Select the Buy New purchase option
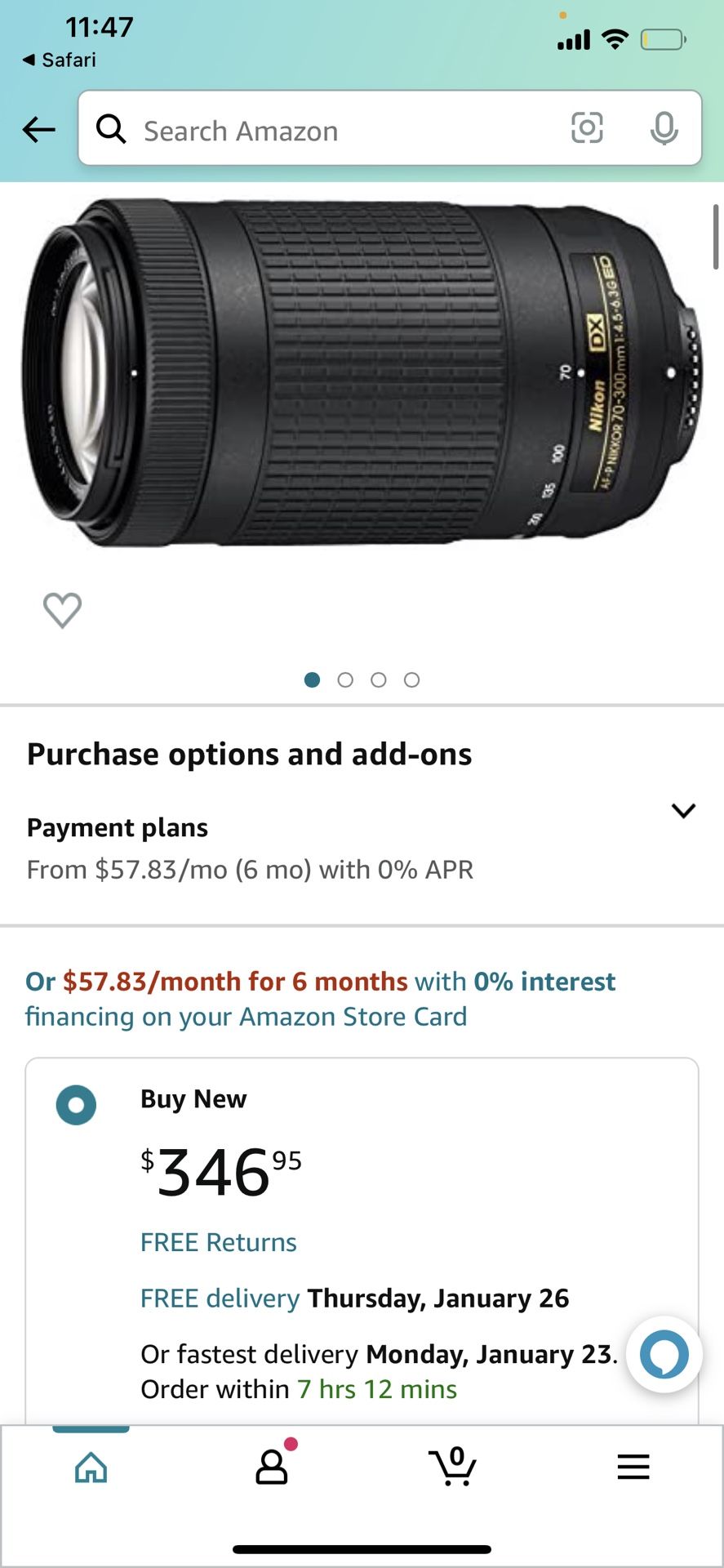The image size is (724, 1568). pos(76,1105)
